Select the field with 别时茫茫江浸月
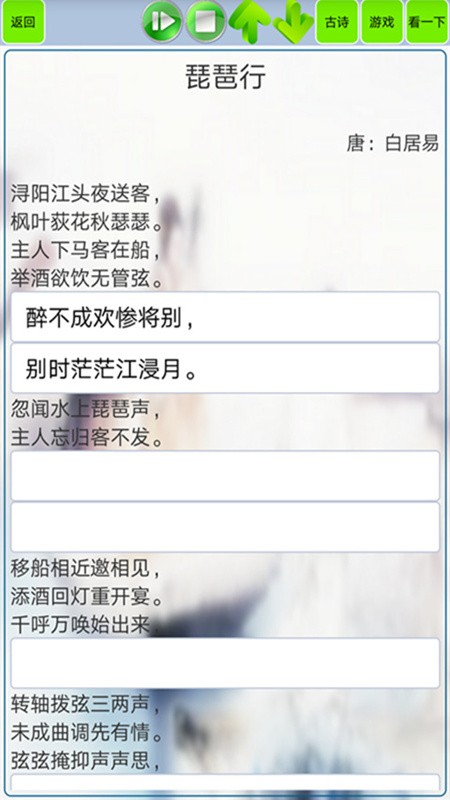 225,368
